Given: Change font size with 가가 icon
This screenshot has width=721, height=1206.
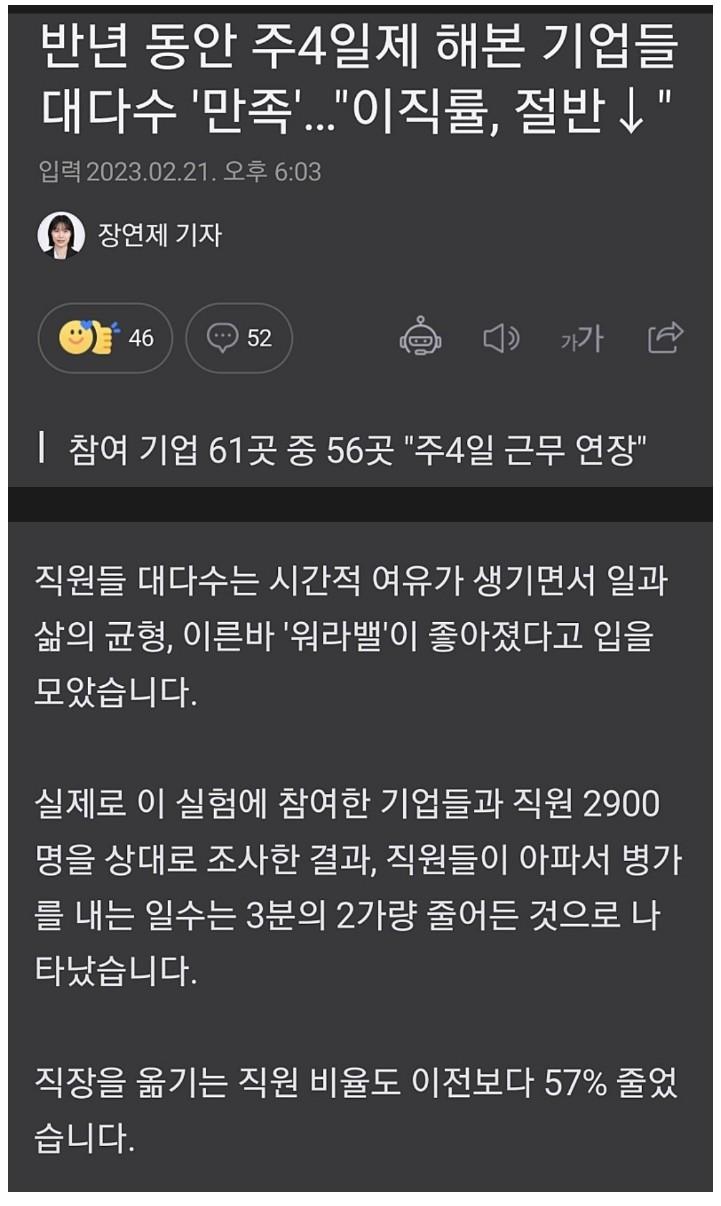Looking at the screenshot, I should tap(581, 339).
